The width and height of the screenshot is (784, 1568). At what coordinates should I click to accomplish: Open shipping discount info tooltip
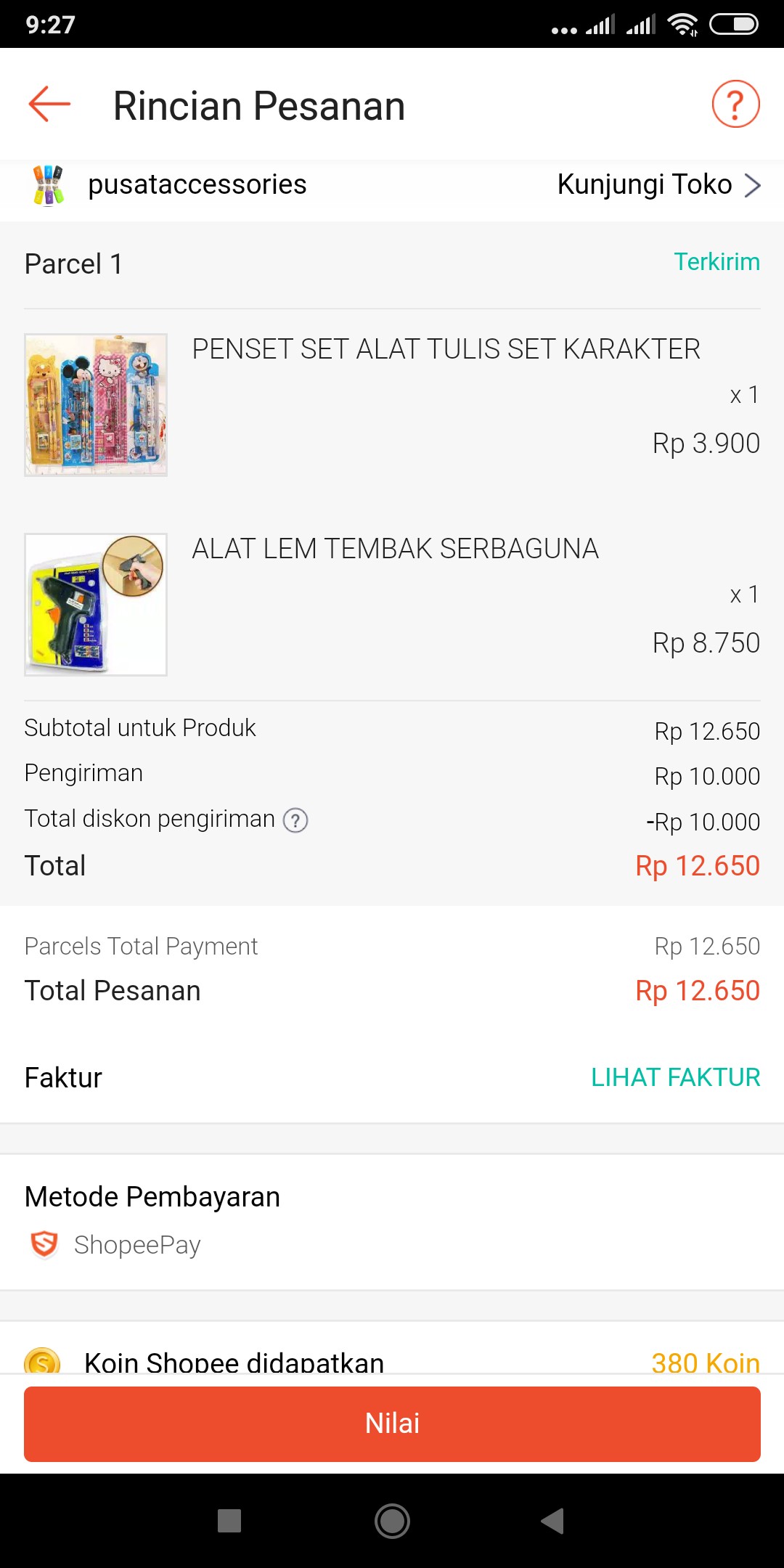click(296, 819)
